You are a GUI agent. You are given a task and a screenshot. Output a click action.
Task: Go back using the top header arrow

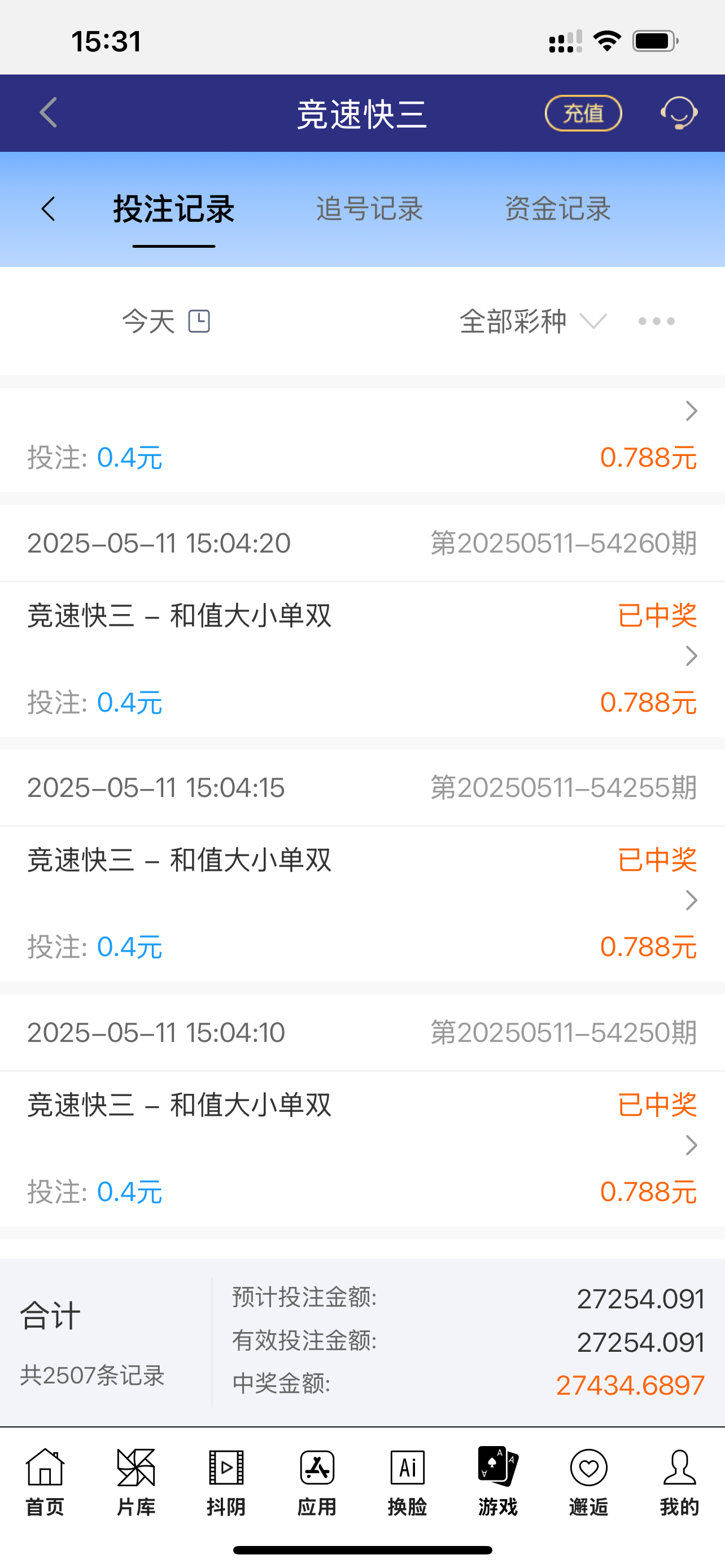pos(49,113)
